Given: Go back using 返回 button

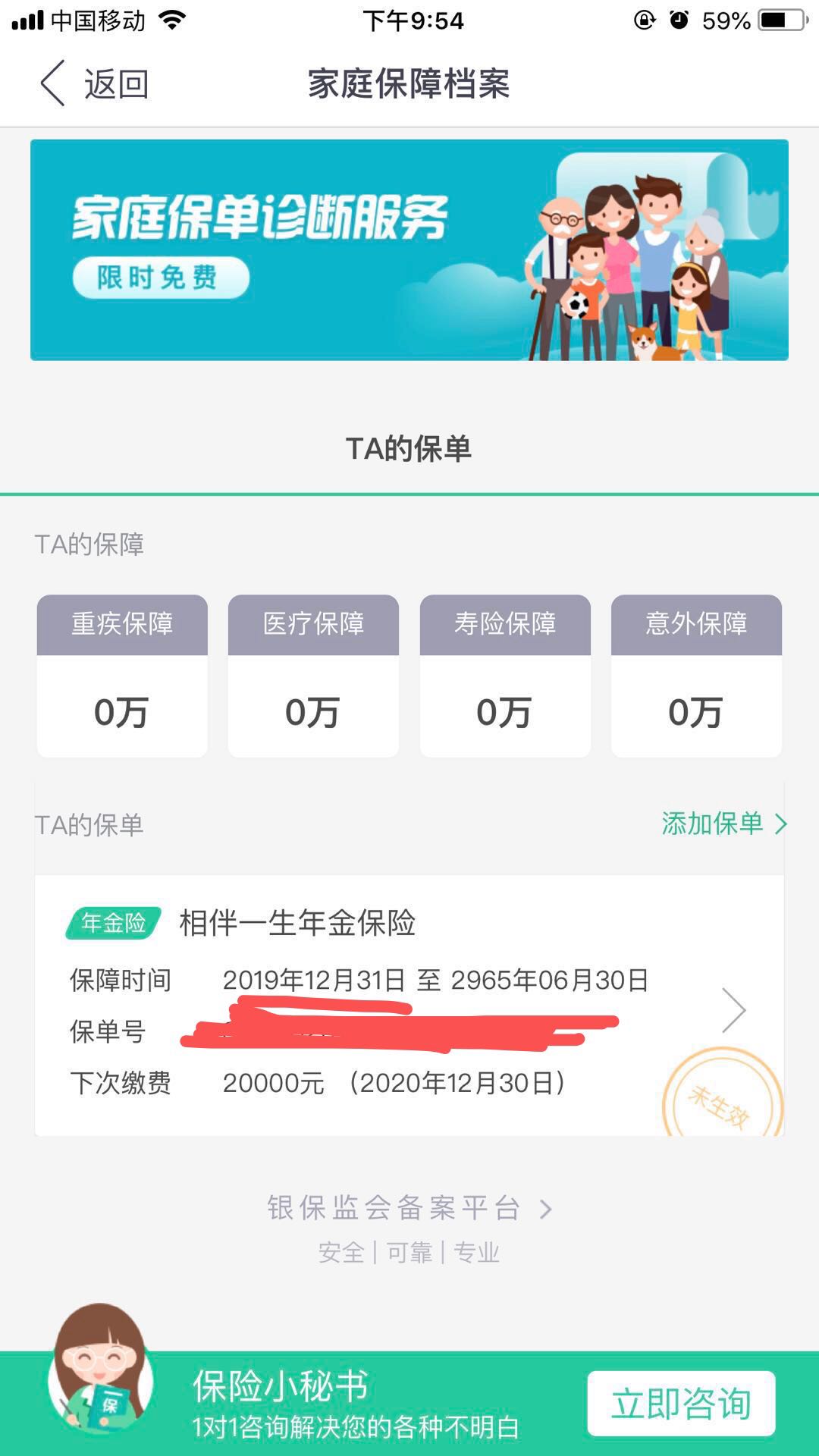Looking at the screenshot, I should (x=94, y=83).
